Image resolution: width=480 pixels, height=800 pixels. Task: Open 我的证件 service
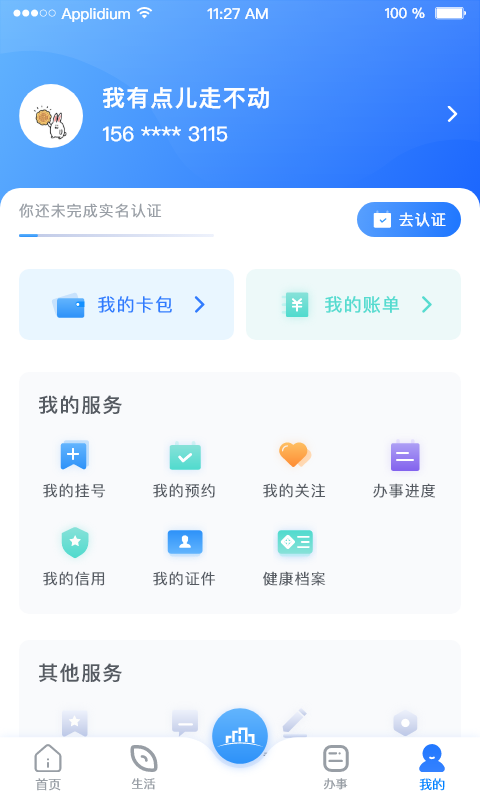pos(184,557)
